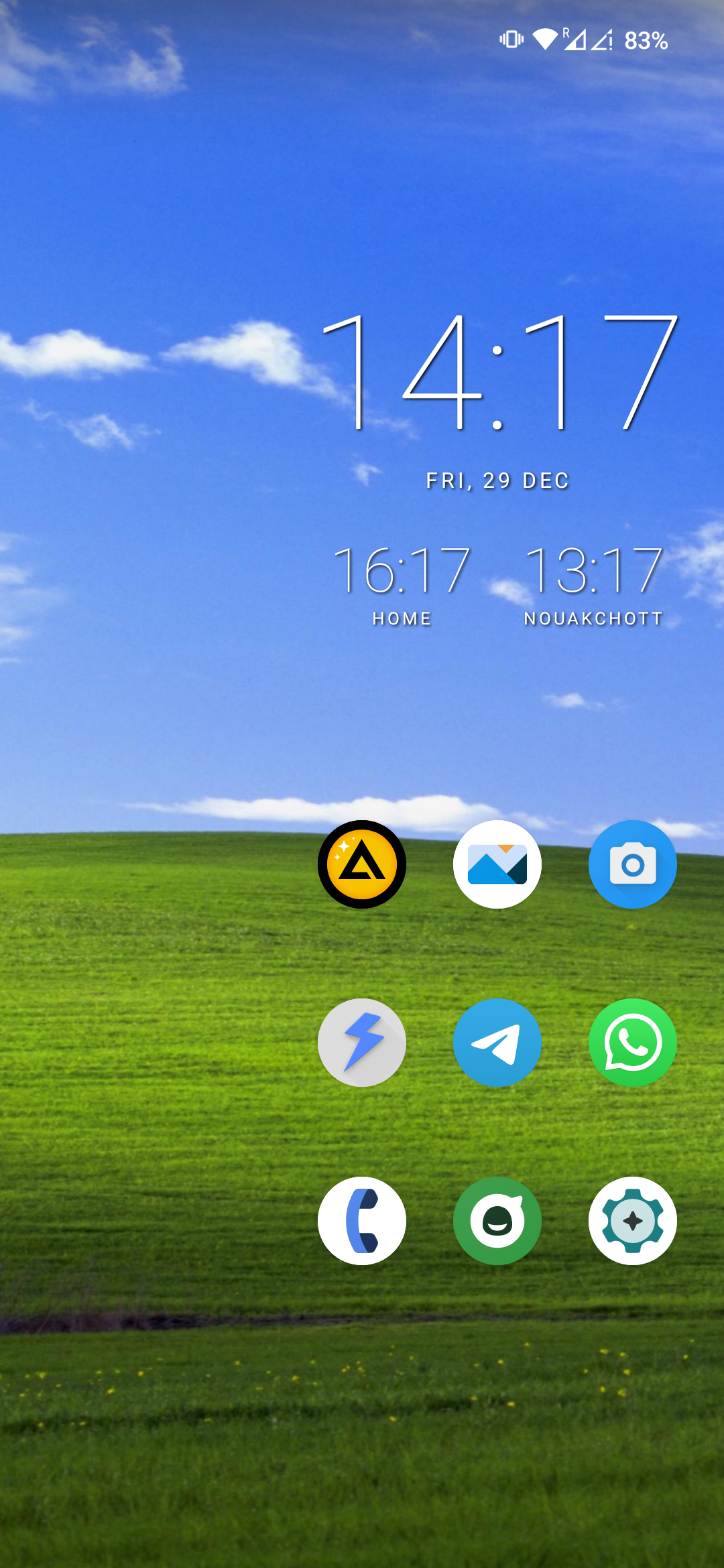Open the lightning bolt app
The image size is (724, 1568).
pos(362,1043)
